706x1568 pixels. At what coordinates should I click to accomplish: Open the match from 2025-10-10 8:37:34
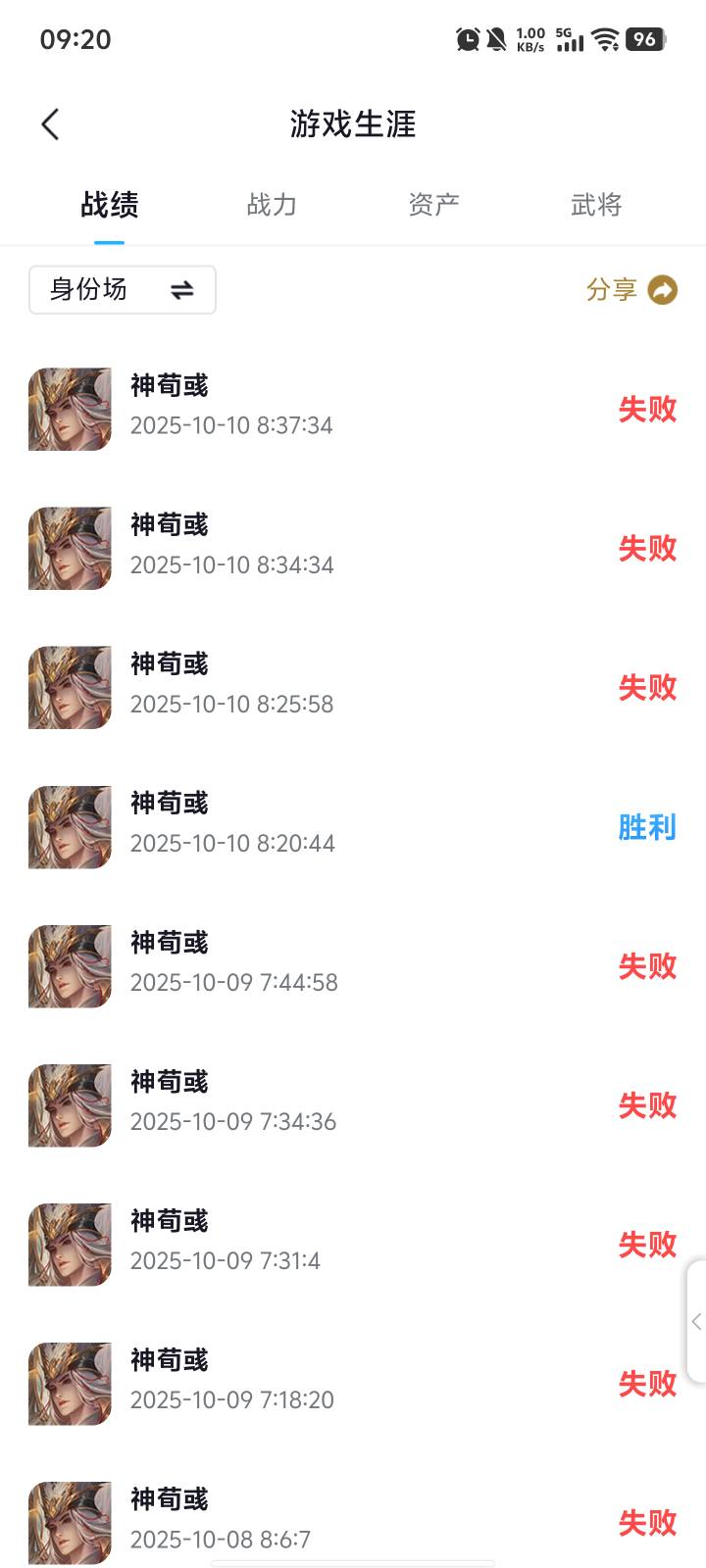353,409
